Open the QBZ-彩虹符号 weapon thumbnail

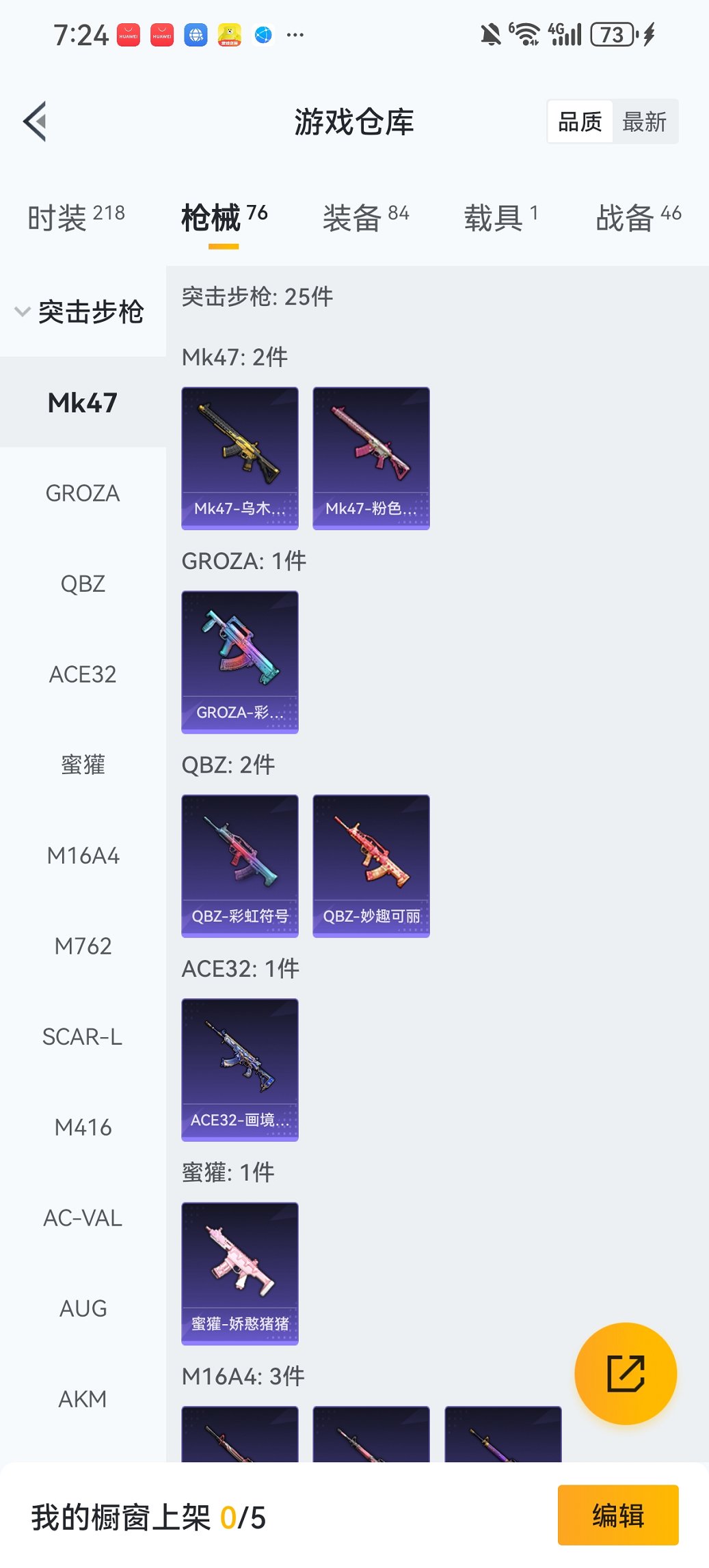pyautogui.click(x=240, y=864)
